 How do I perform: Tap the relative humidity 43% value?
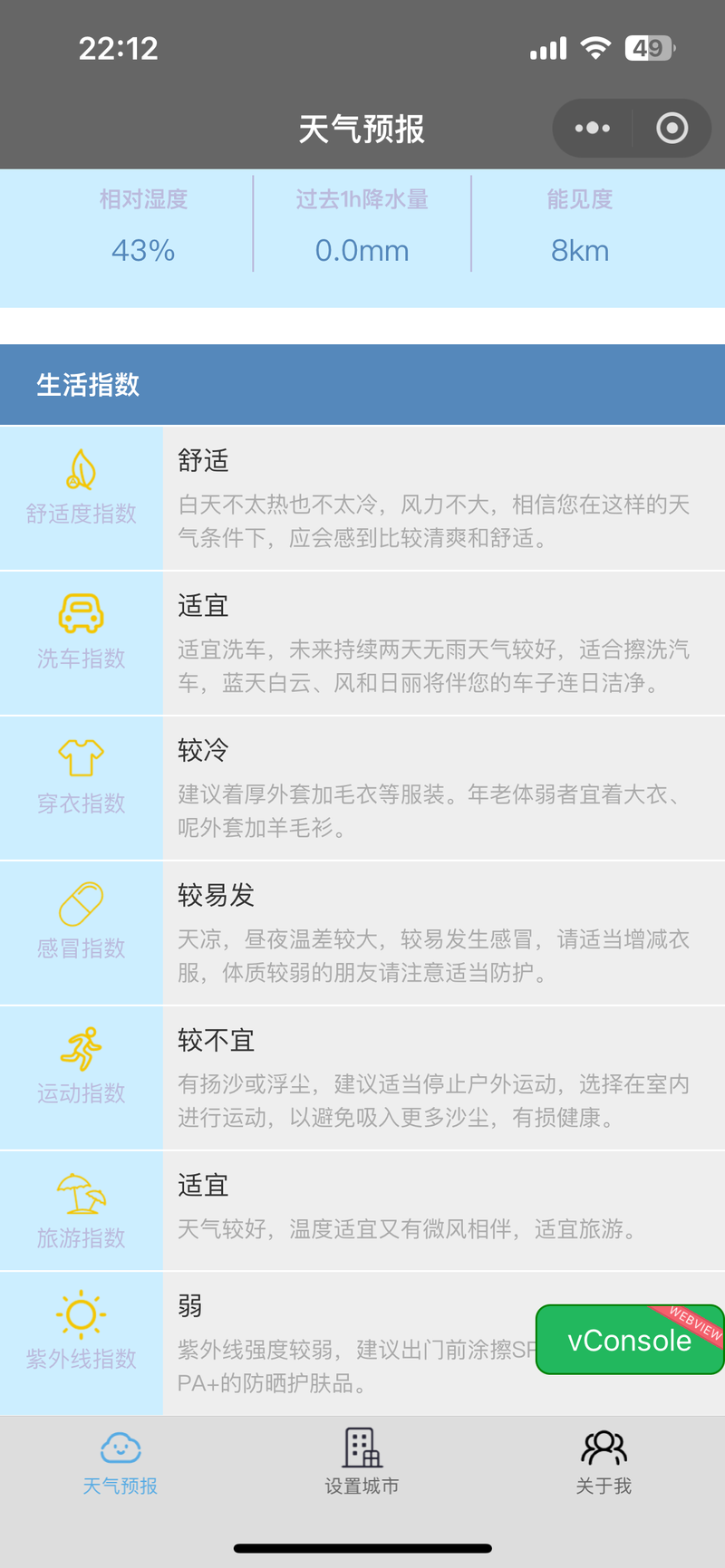142,250
